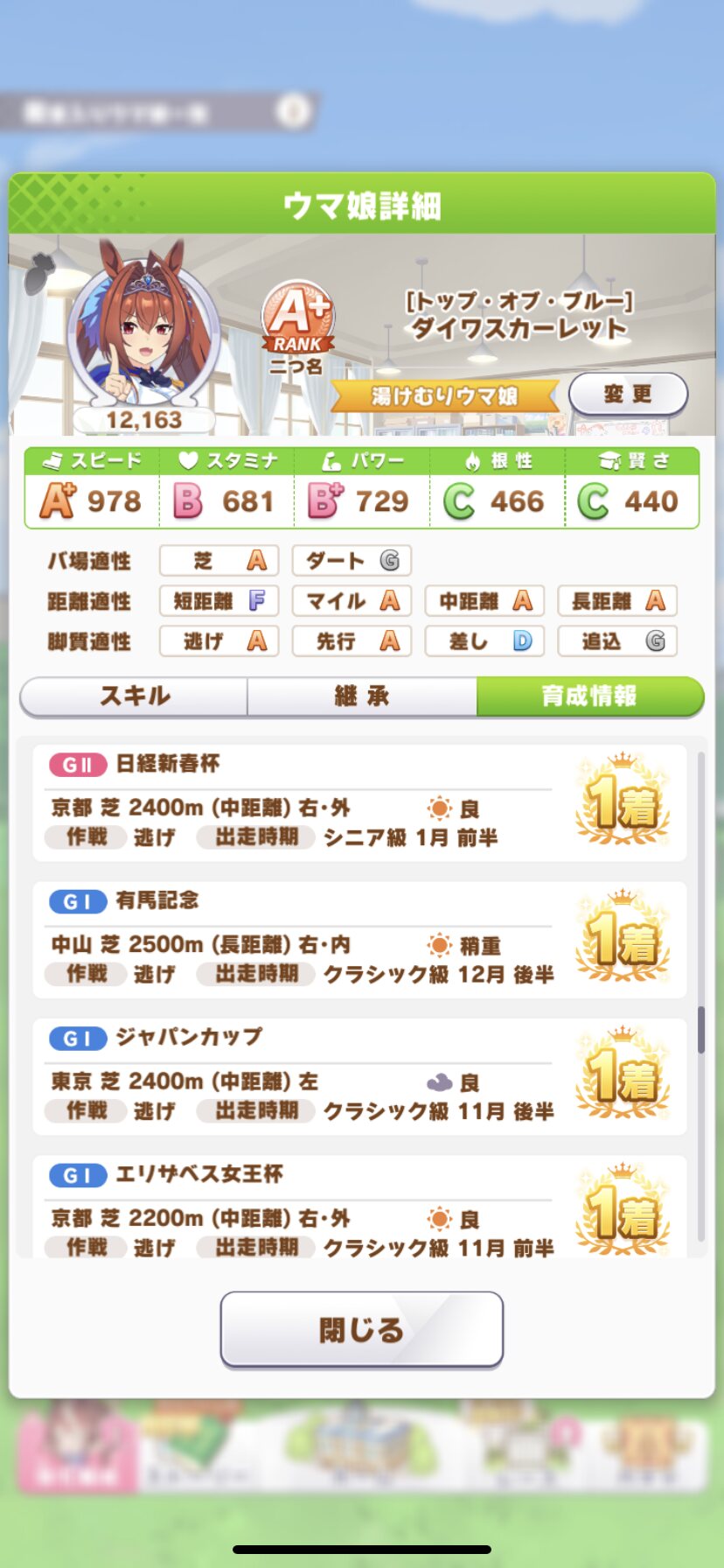Switch to the 継承 tab
Viewport: 724px width, 1568px height.
[362, 696]
